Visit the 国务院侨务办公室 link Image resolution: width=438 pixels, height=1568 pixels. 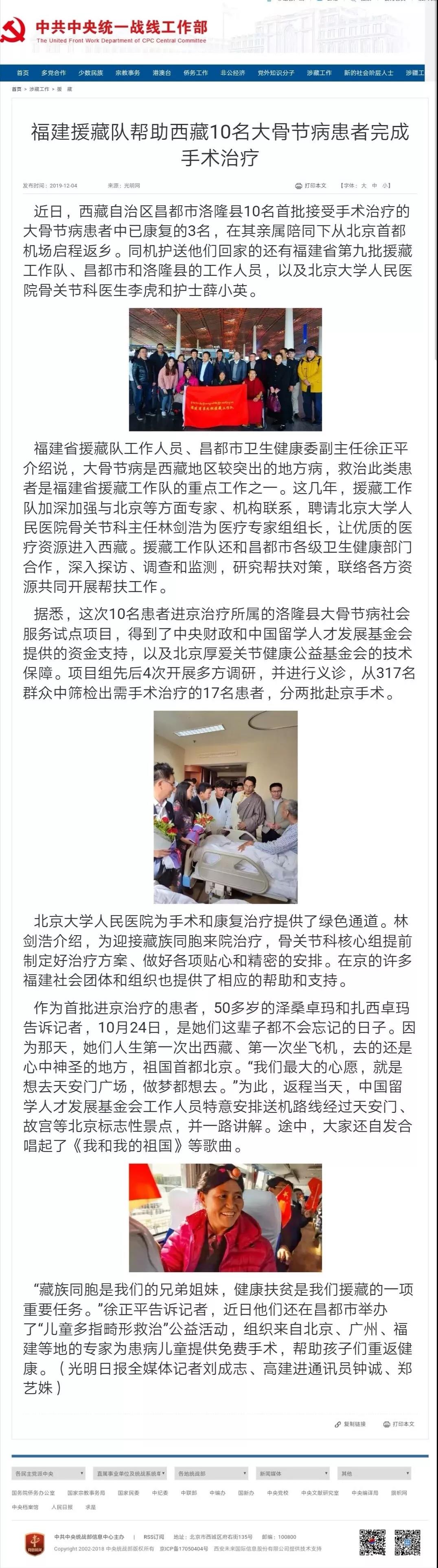pyautogui.click(x=33, y=1493)
